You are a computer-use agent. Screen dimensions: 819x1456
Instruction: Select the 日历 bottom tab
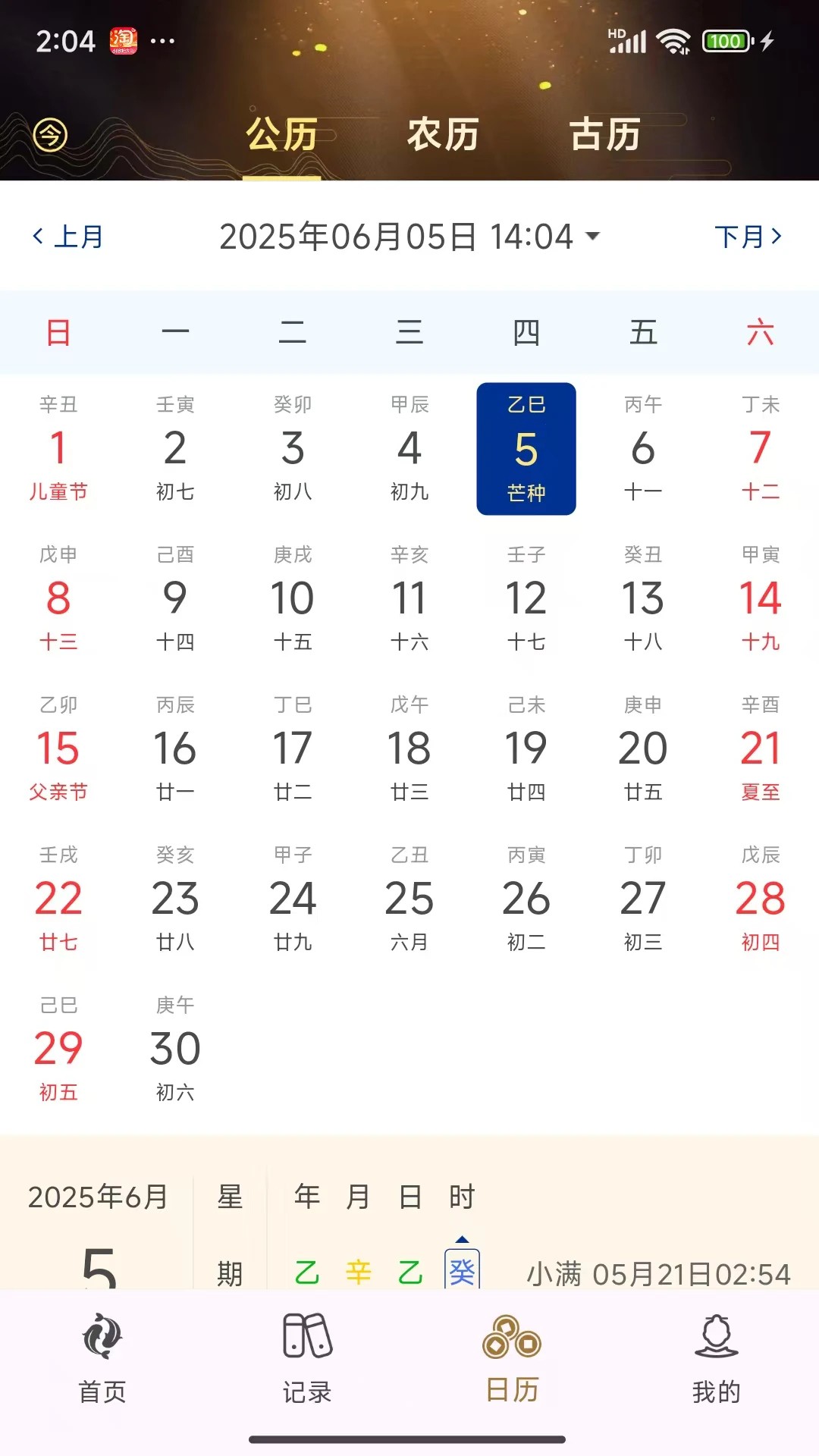(512, 1357)
